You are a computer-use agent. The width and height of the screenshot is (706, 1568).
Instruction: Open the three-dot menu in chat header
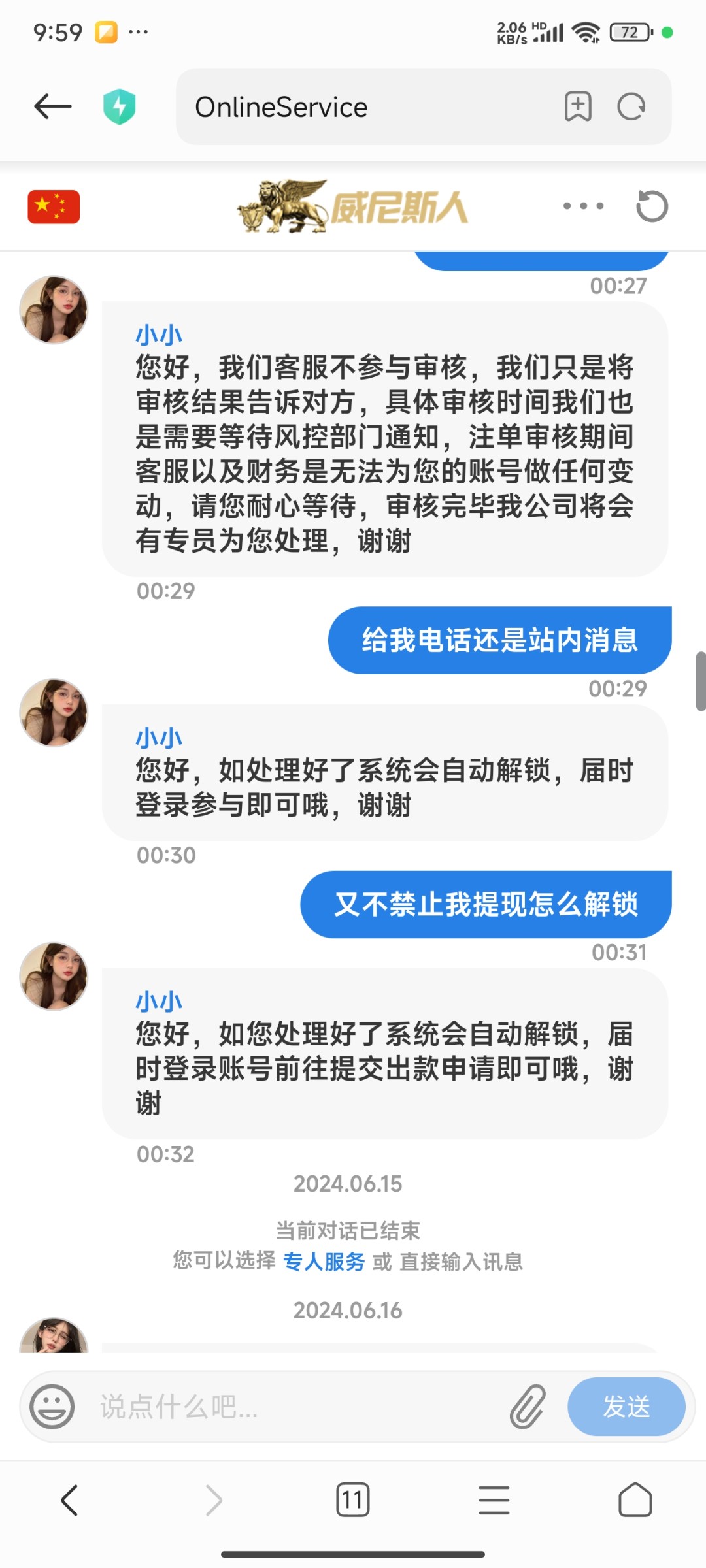(x=582, y=206)
